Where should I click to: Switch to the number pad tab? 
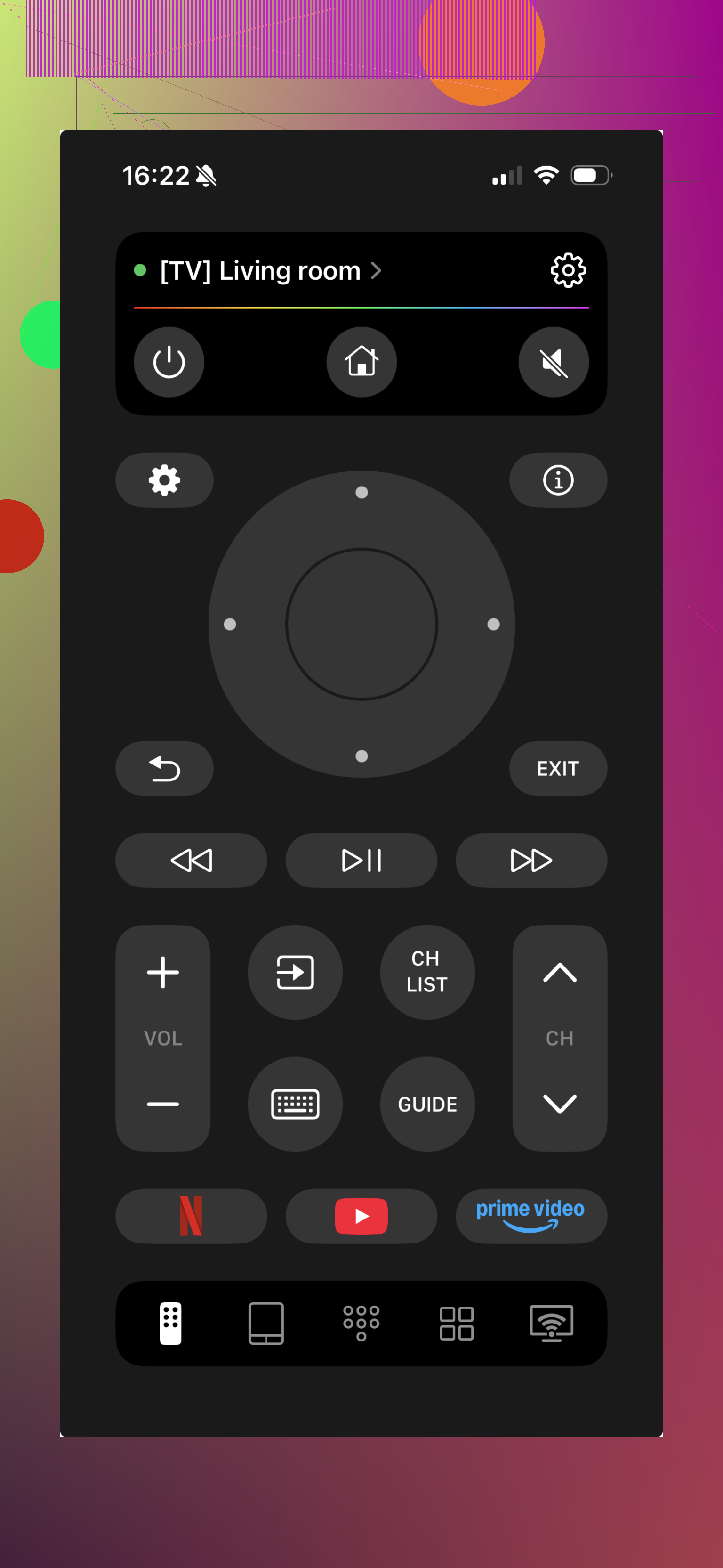point(361,1323)
